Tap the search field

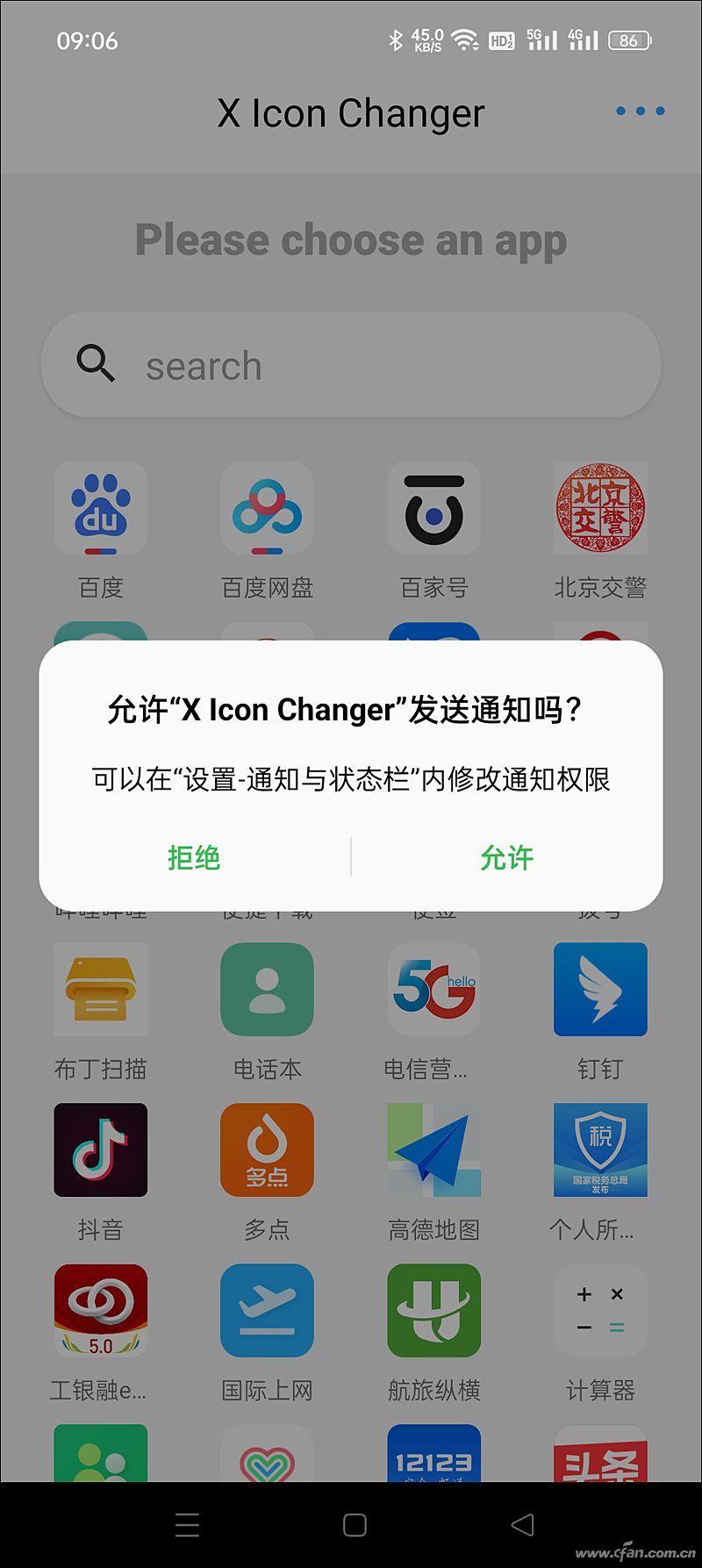tap(351, 365)
